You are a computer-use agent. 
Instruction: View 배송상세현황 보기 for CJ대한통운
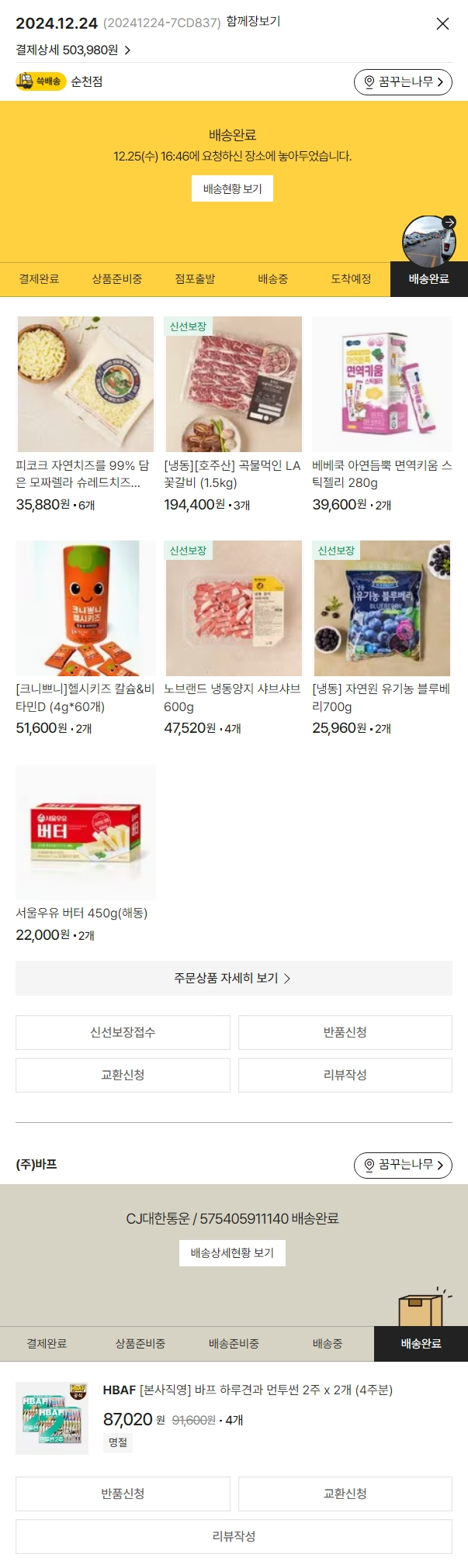click(232, 1252)
